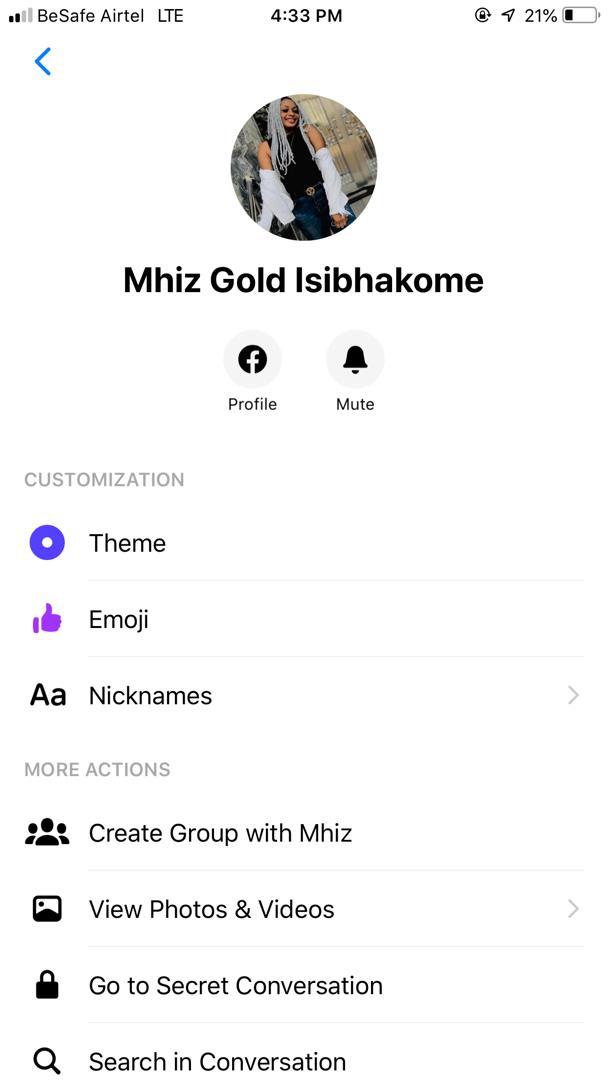Tap Mhiz Gold's profile picture

coord(304,167)
